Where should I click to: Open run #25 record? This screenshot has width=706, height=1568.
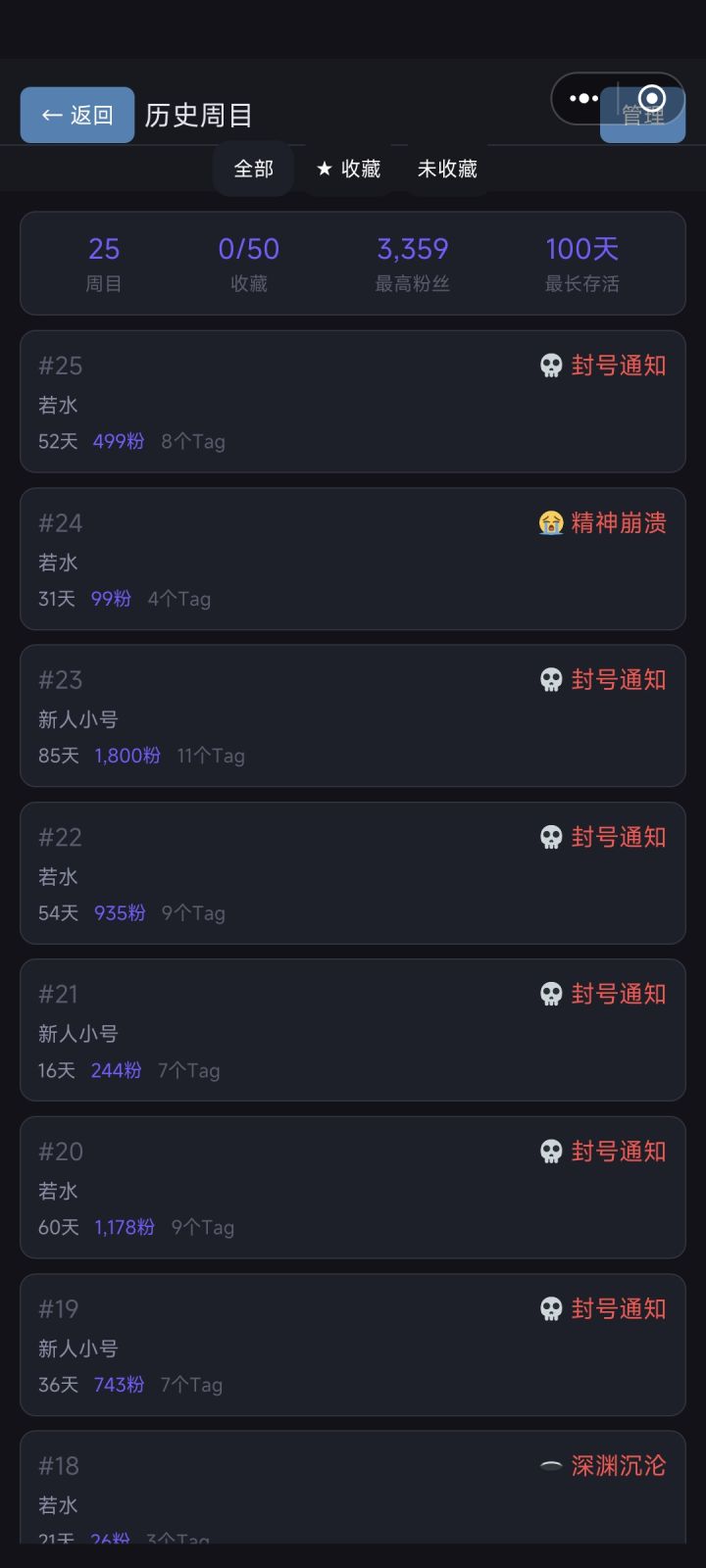coord(353,402)
